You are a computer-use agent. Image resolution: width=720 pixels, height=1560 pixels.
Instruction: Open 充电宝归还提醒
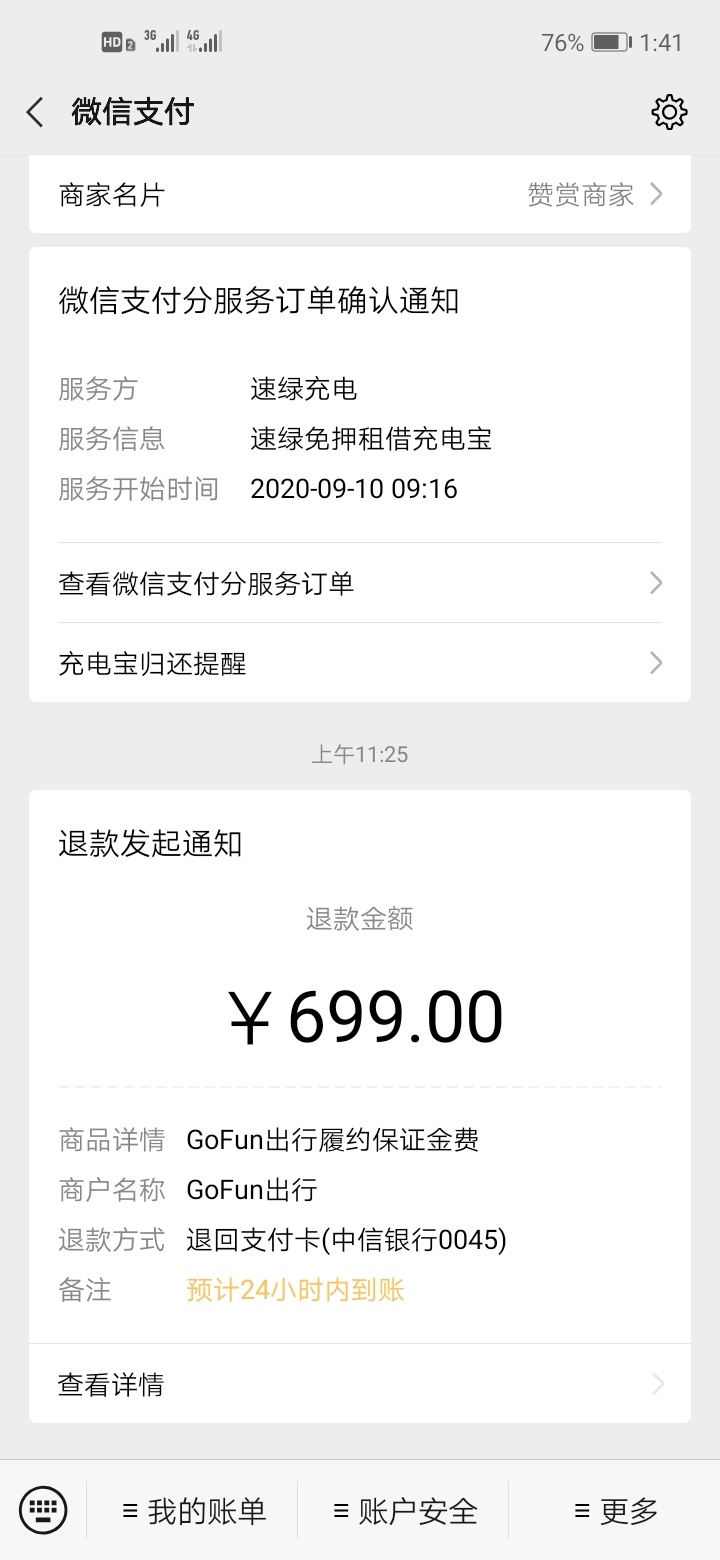pyautogui.click(x=360, y=663)
